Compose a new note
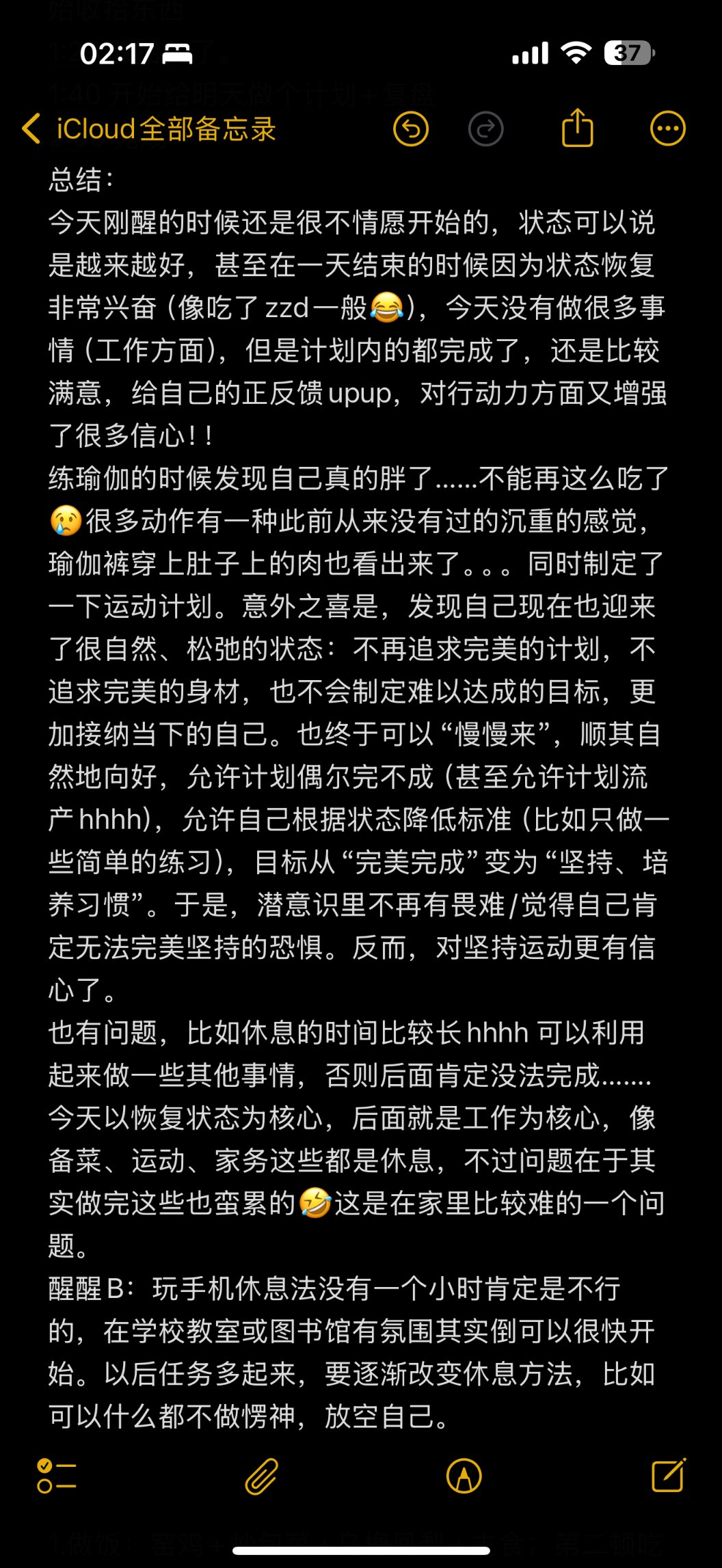This screenshot has width=722, height=1568. pos(668,1476)
